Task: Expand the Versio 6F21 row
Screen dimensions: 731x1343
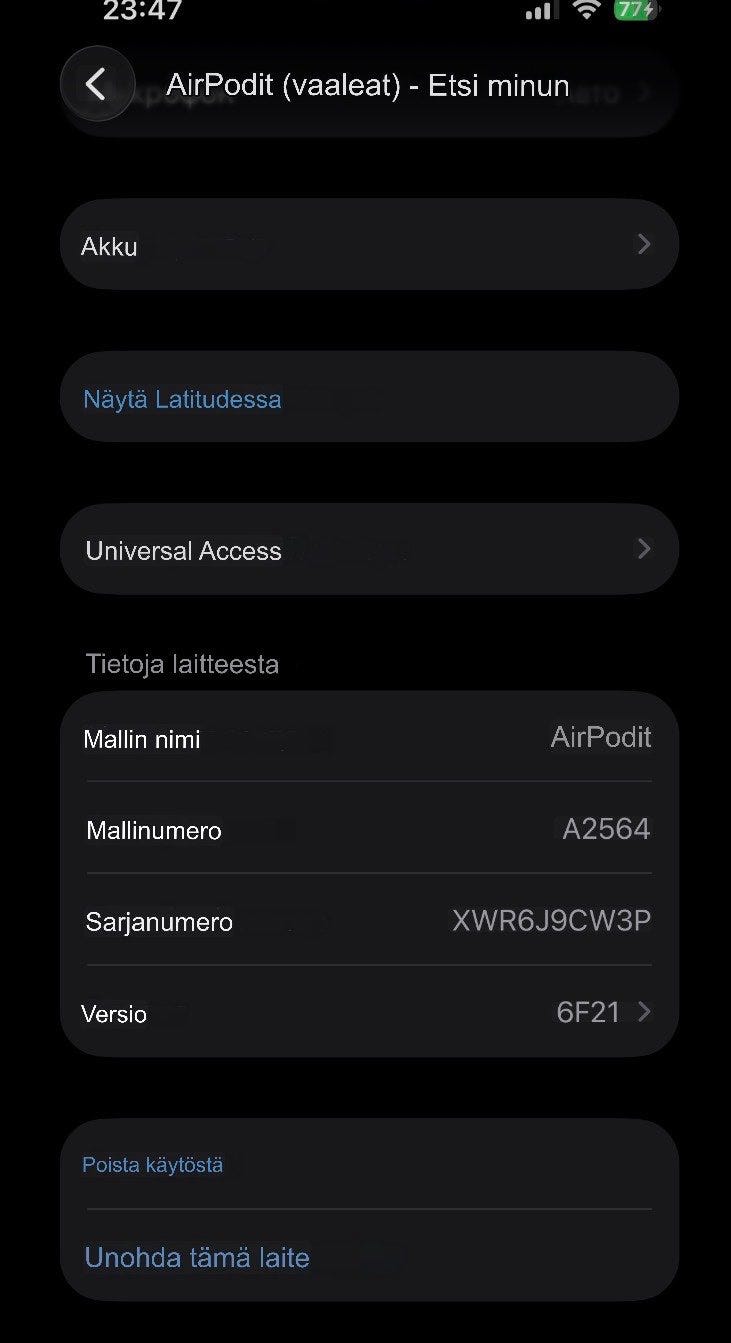Action: (369, 1013)
